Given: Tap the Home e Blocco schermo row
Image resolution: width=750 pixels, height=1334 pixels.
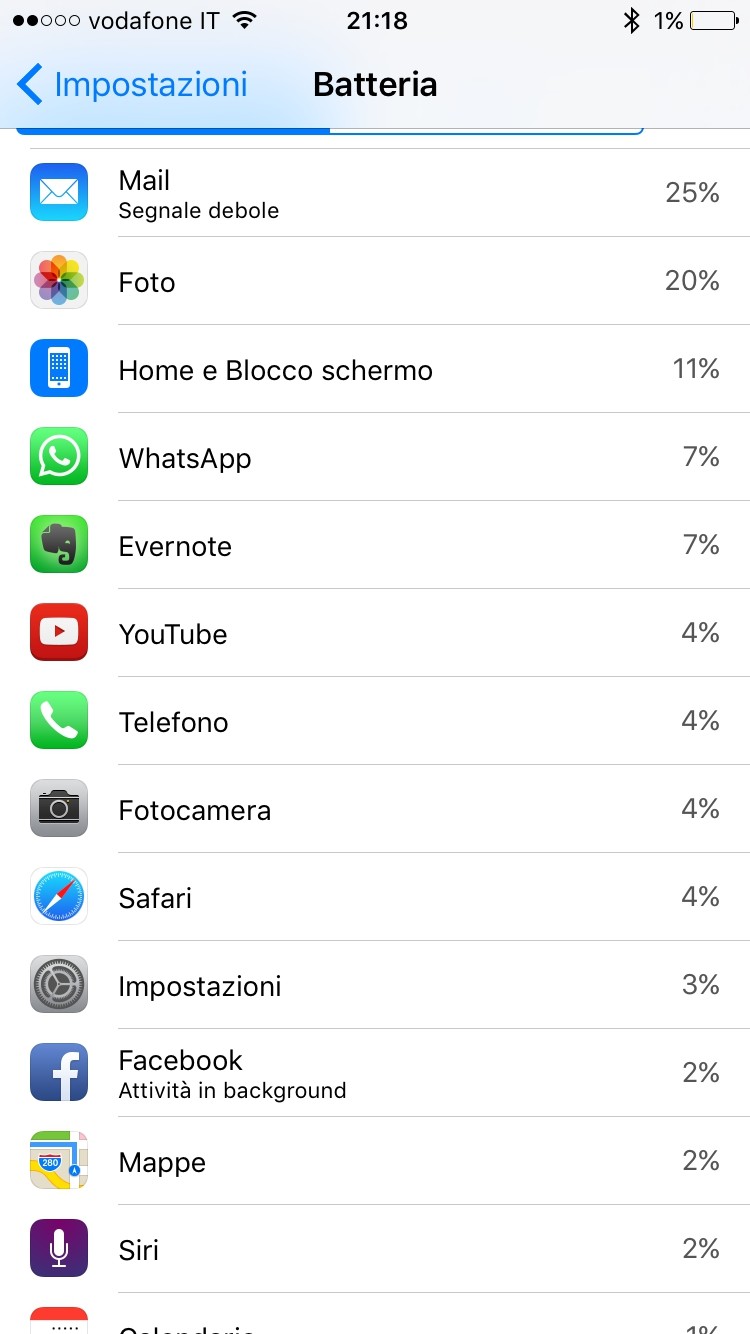Looking at the screenshot, I should coord(375,369).
